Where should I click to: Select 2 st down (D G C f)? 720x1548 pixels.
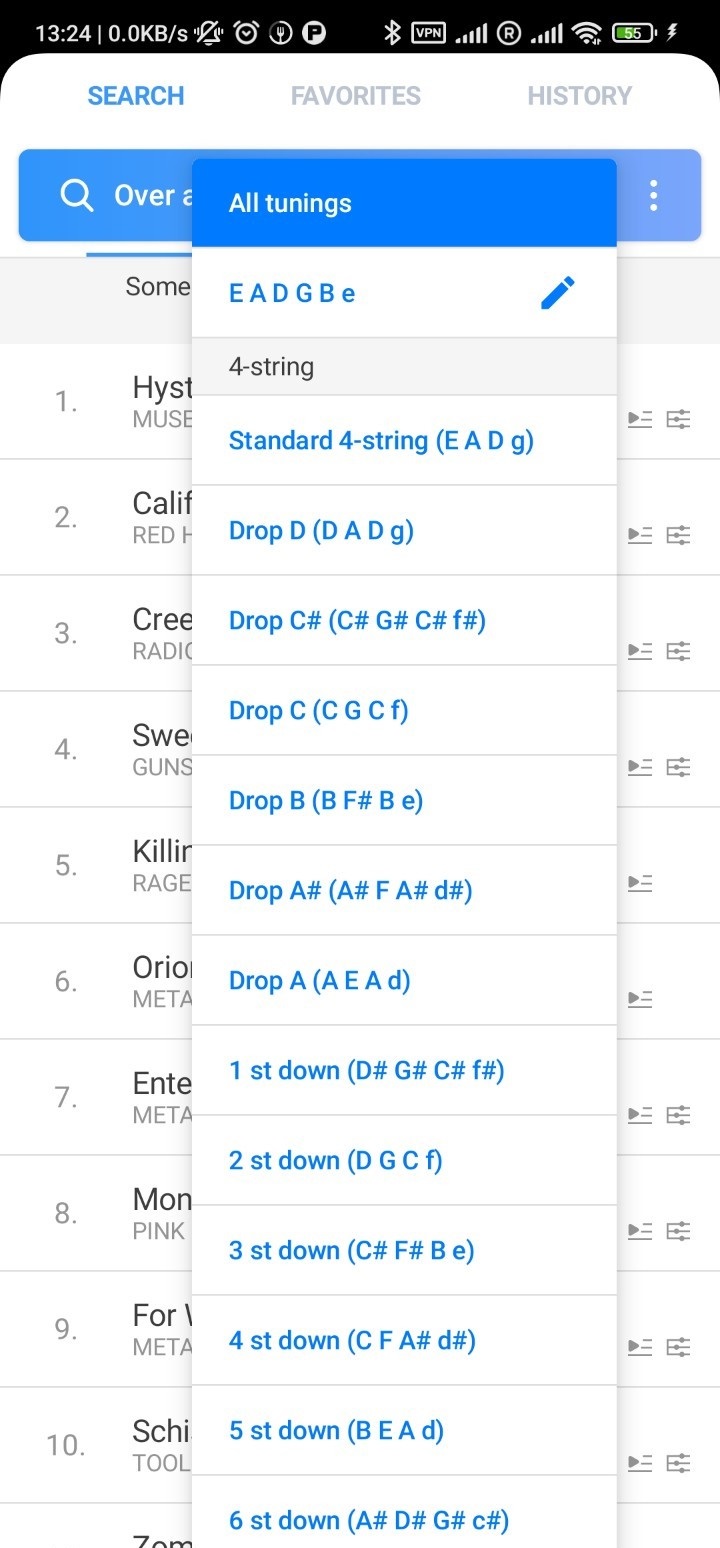click(335, 1161)
